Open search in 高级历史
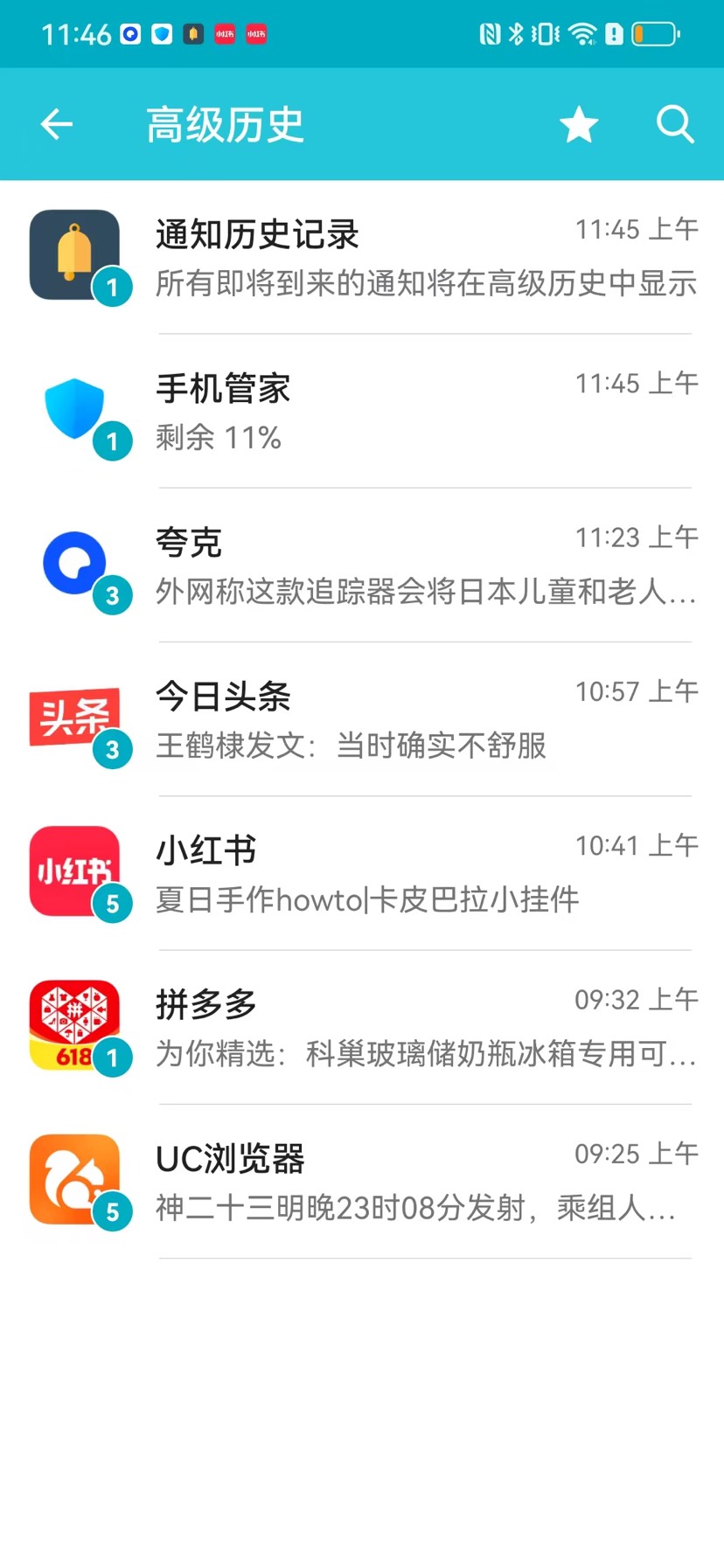Image resolution: width=724 pixels, height=1568 pixels. [x=675, y=124]
